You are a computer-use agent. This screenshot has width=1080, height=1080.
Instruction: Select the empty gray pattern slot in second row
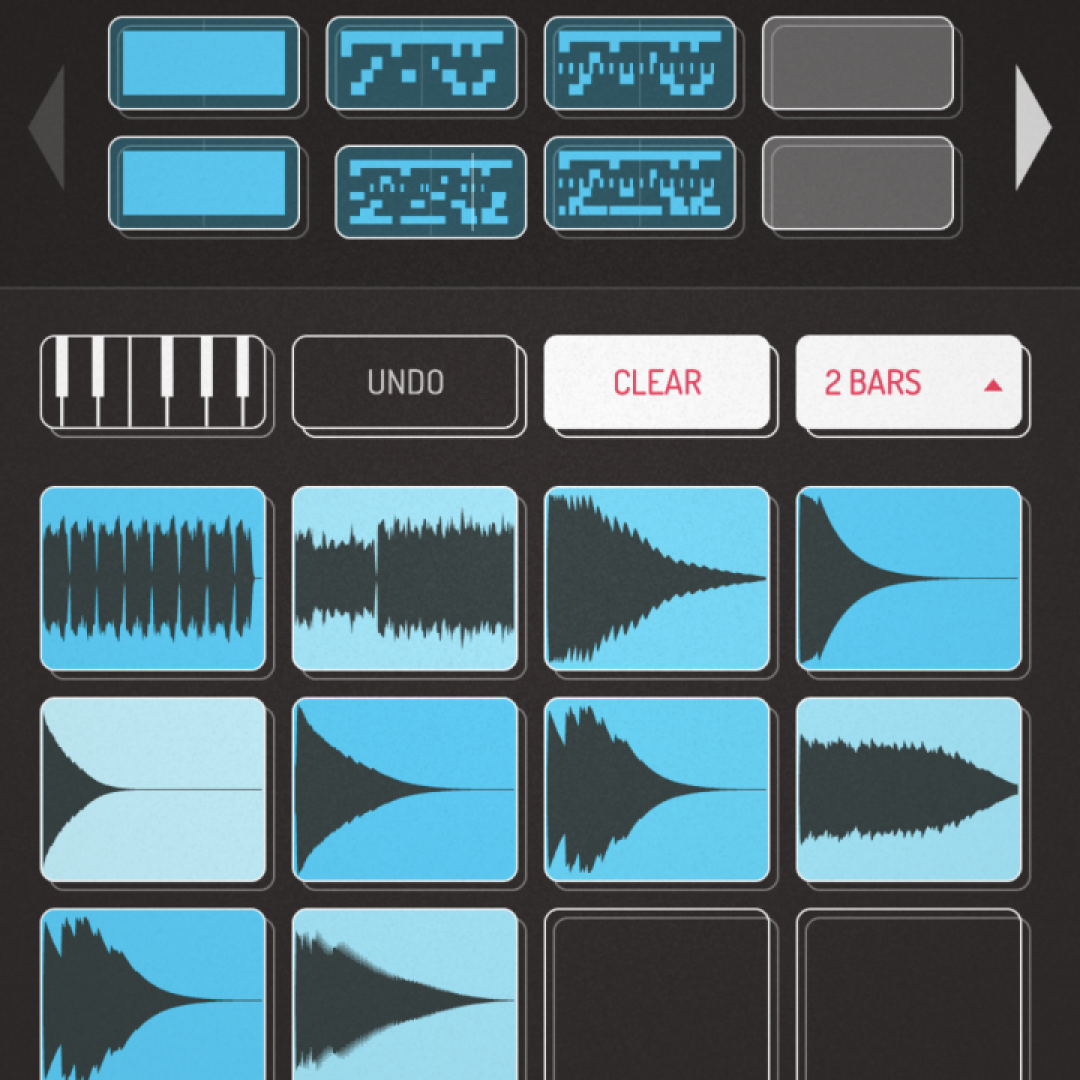[x=857, y=183]
